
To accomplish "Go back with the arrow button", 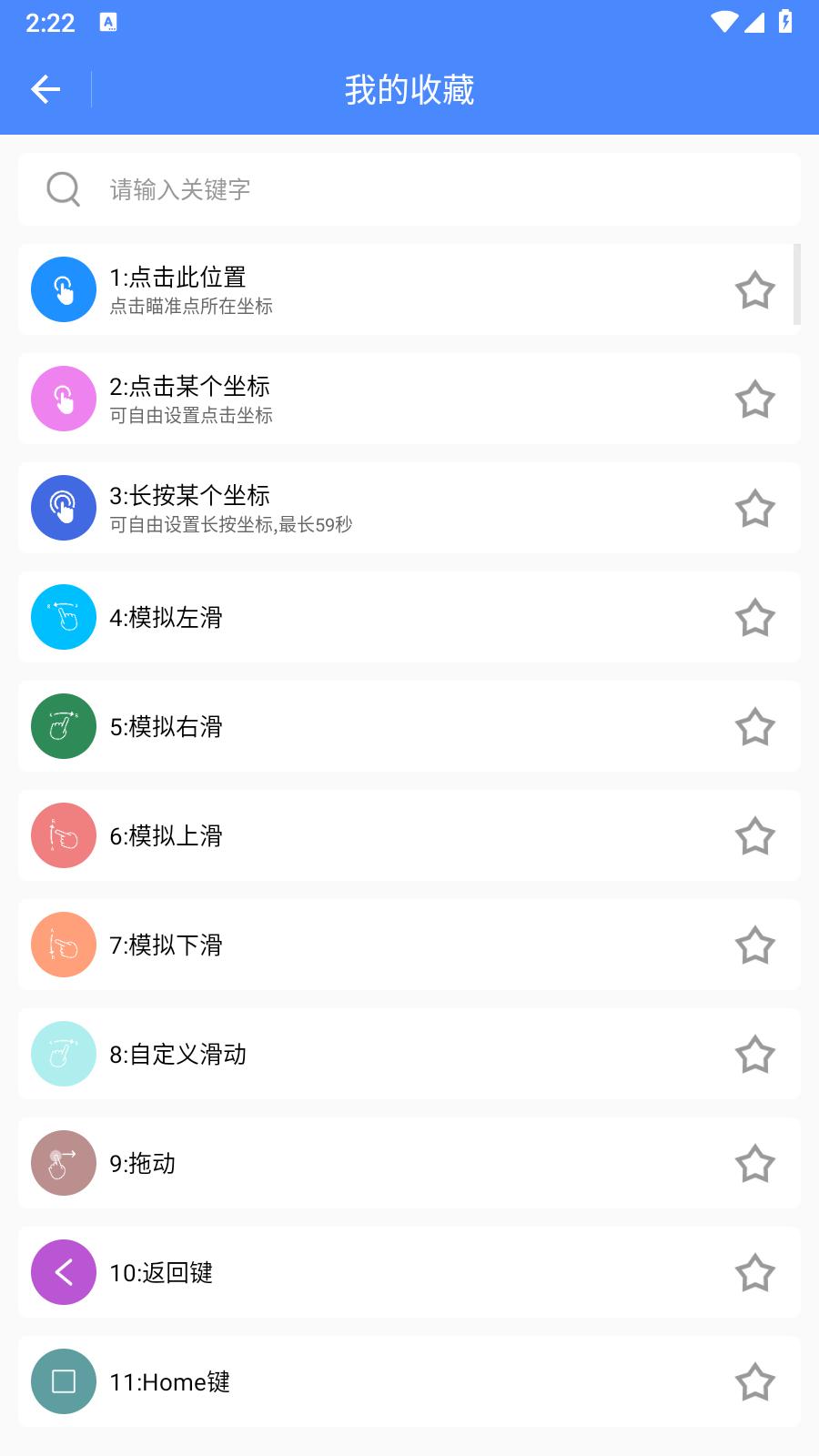I will [45, 88].
